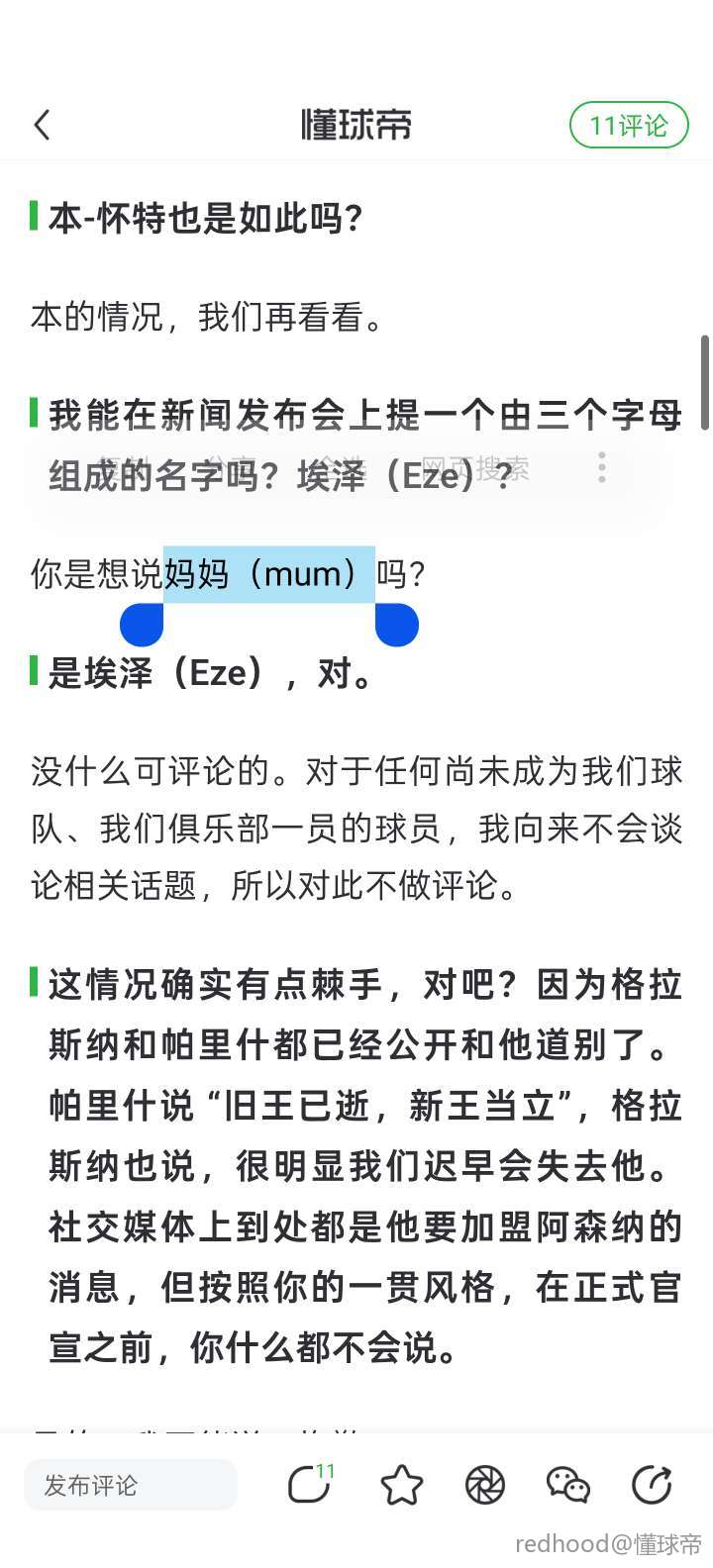Image resolution: width=713 pixels, height=1568 pixels.
Task: Share to Moments via the aperture icon
Action: click(485, 1485)
